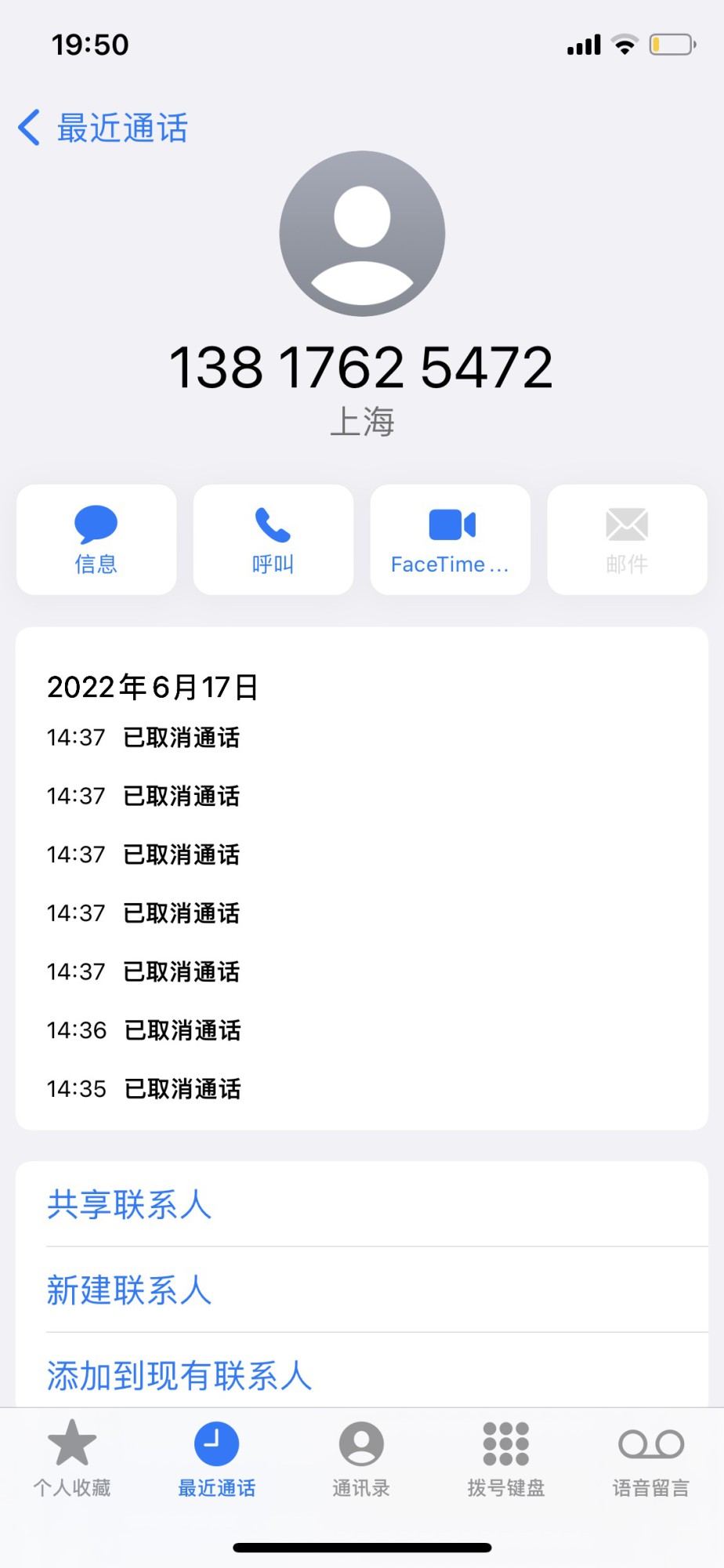Go back to 最近通话 list
This screenshot has height=1568, width=724.
[x=103, y=128]
